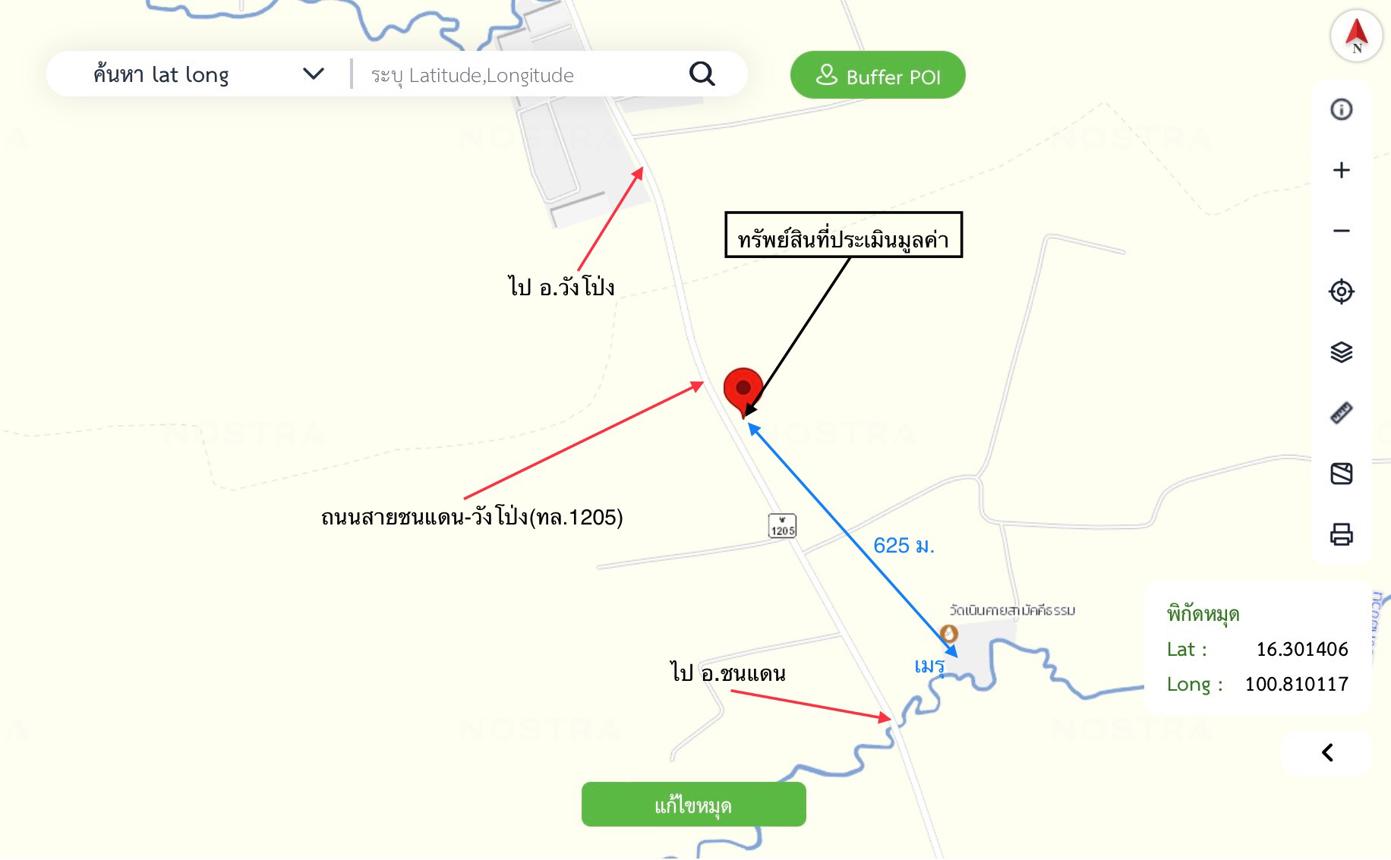Tap the magnifier search icon
The height and width of the screenshot is (860, 1391).
(x=702, y=74)
